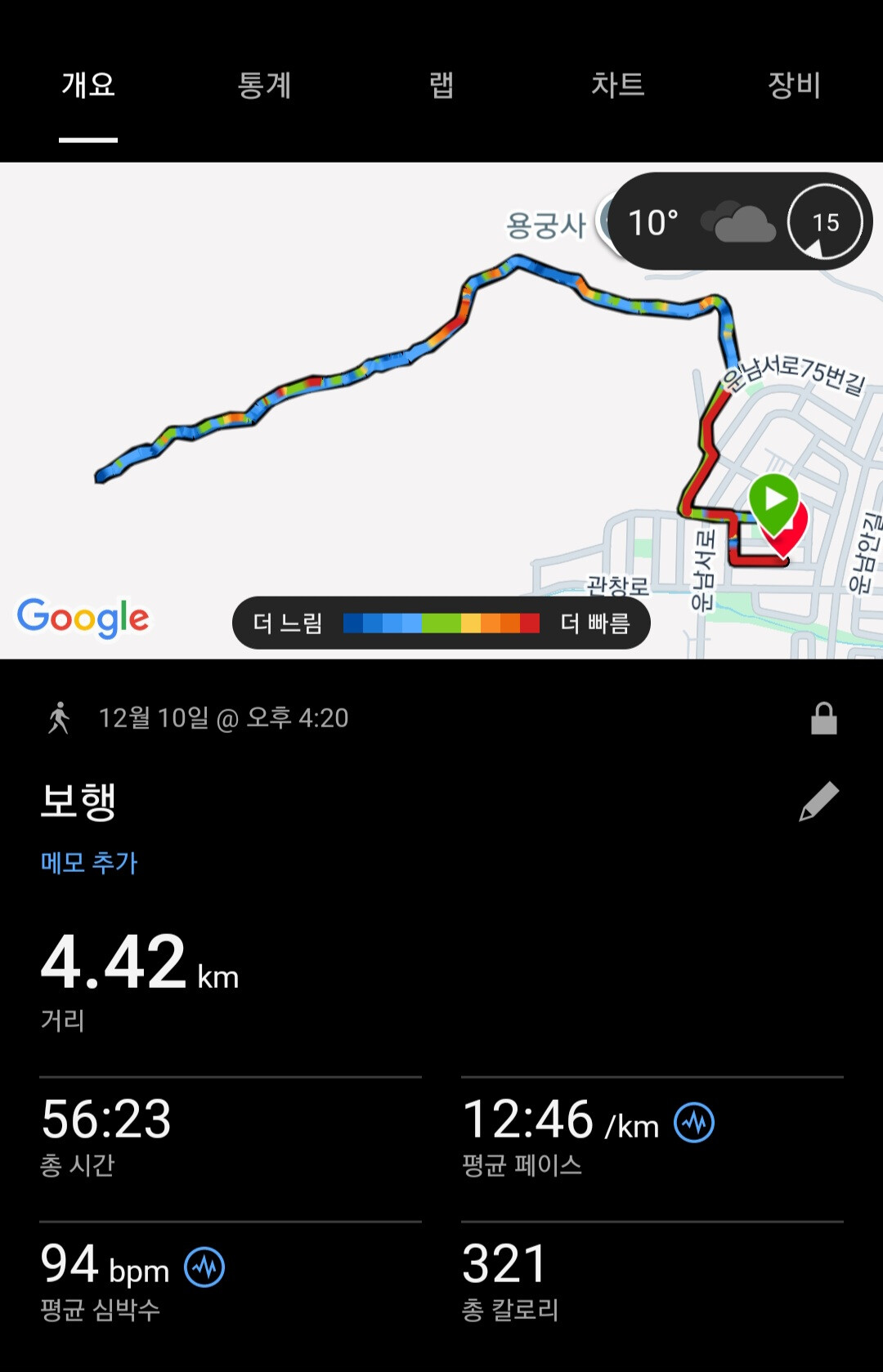Edit the 보행 activity name
883x1372 pixels.
tap(818, 802)
